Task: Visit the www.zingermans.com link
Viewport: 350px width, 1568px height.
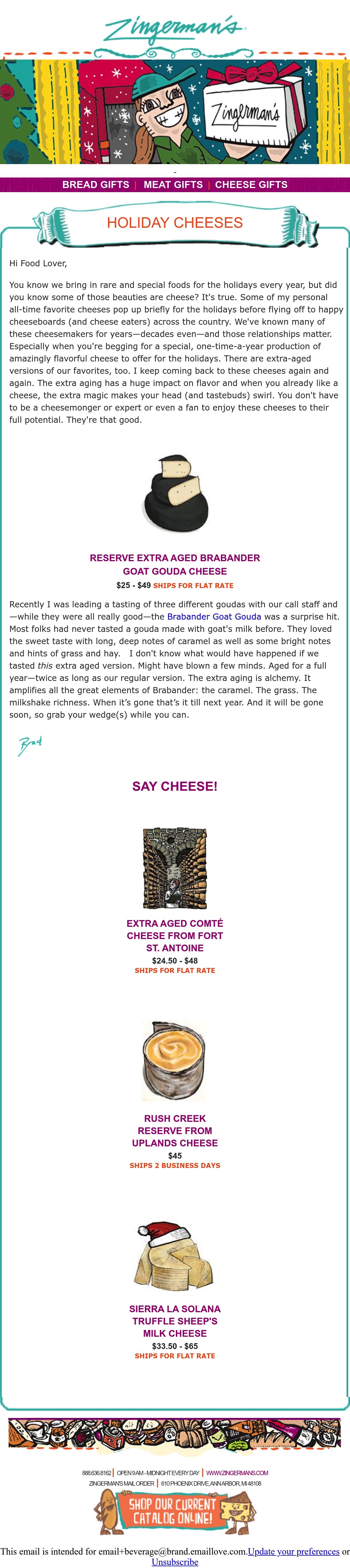Action: click(x=237, y=1473)
